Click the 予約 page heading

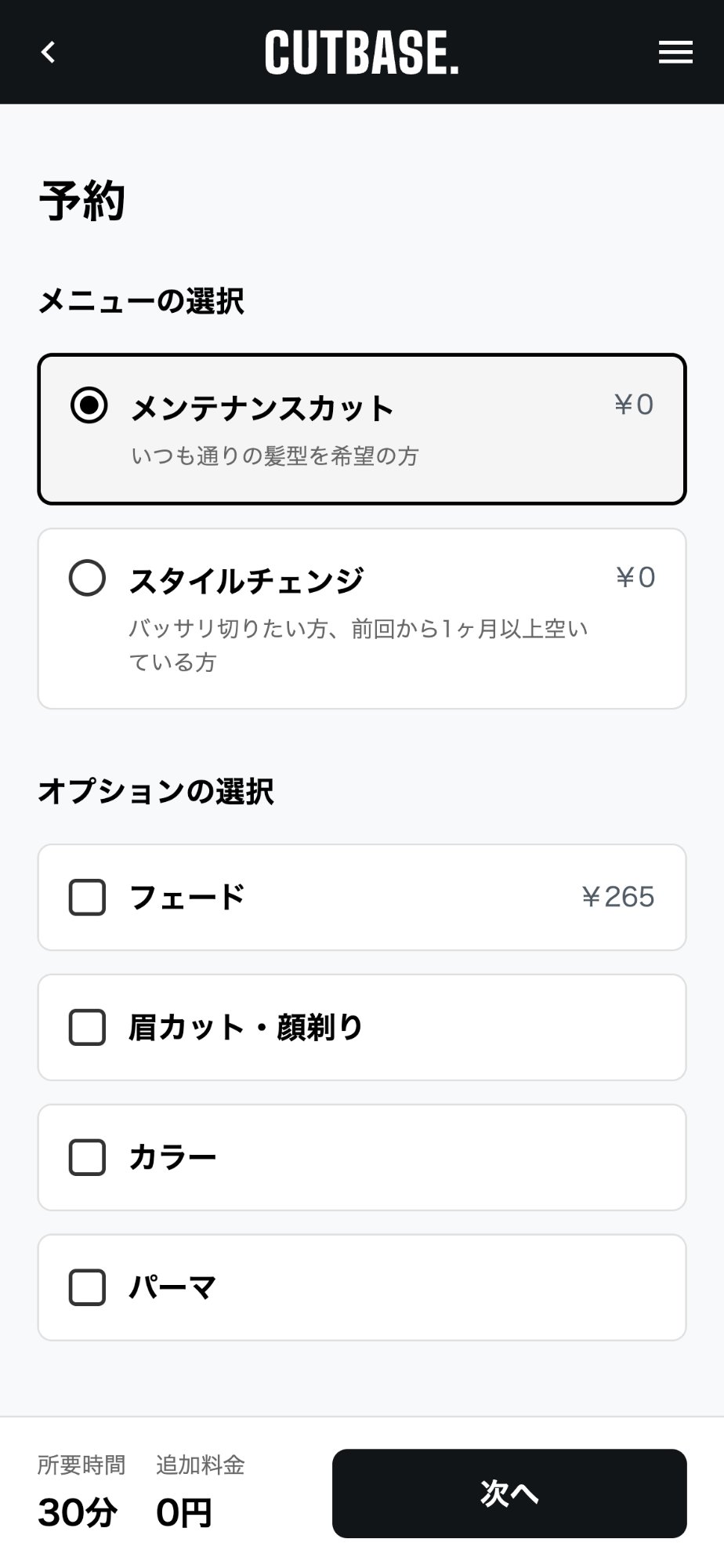point(81,201)
